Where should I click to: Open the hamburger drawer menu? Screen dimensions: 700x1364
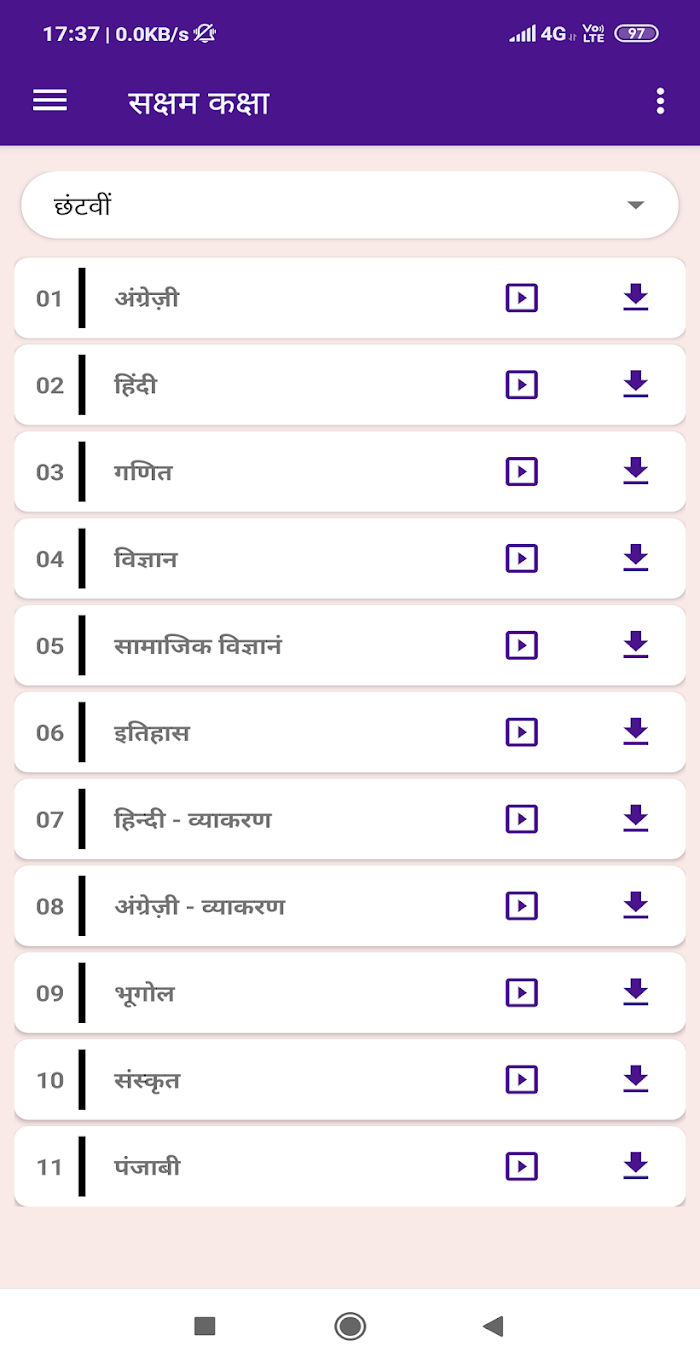[x=50, y=101]
